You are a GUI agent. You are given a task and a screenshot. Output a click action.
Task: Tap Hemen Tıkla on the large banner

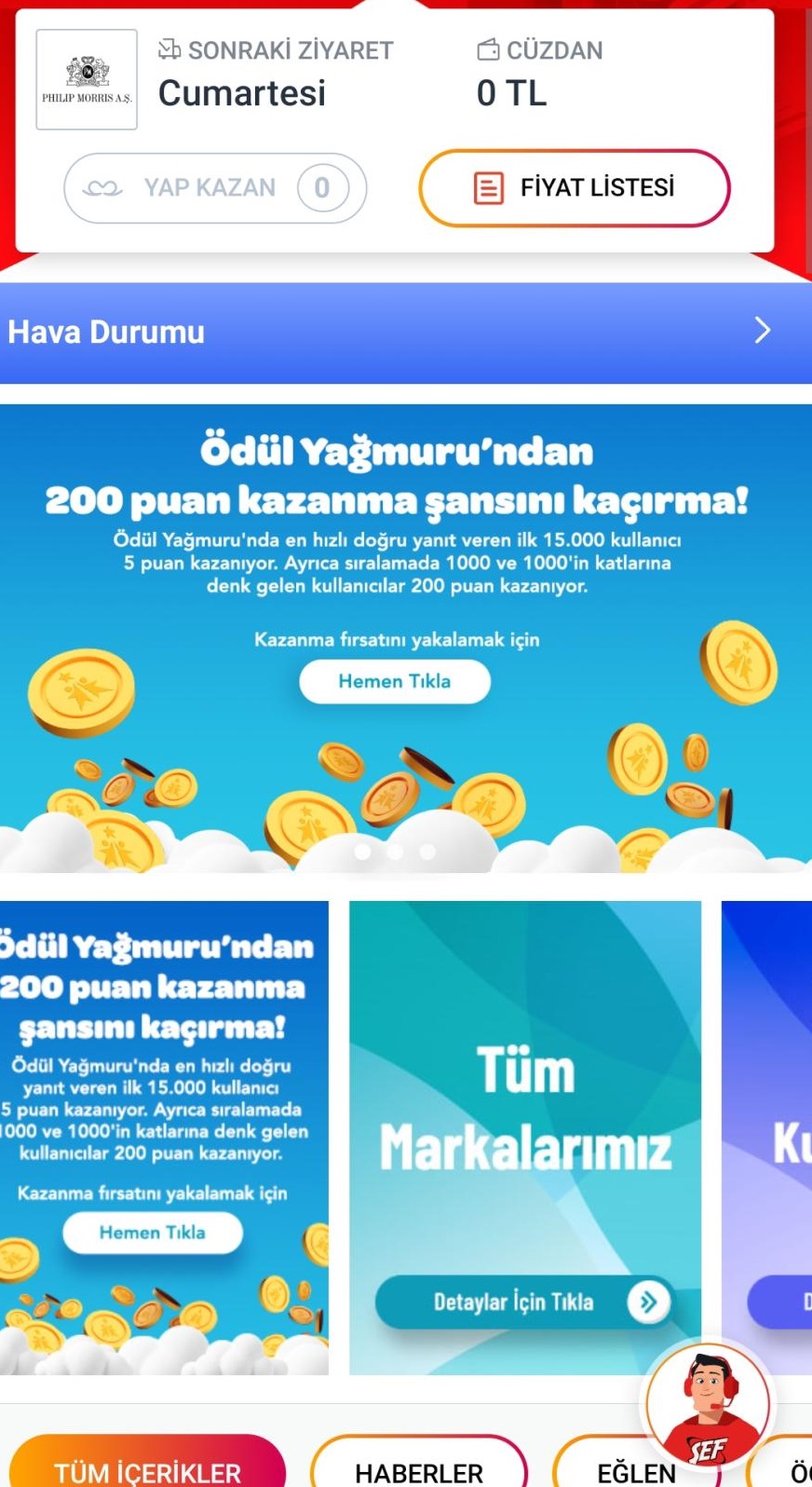point(394,681)
